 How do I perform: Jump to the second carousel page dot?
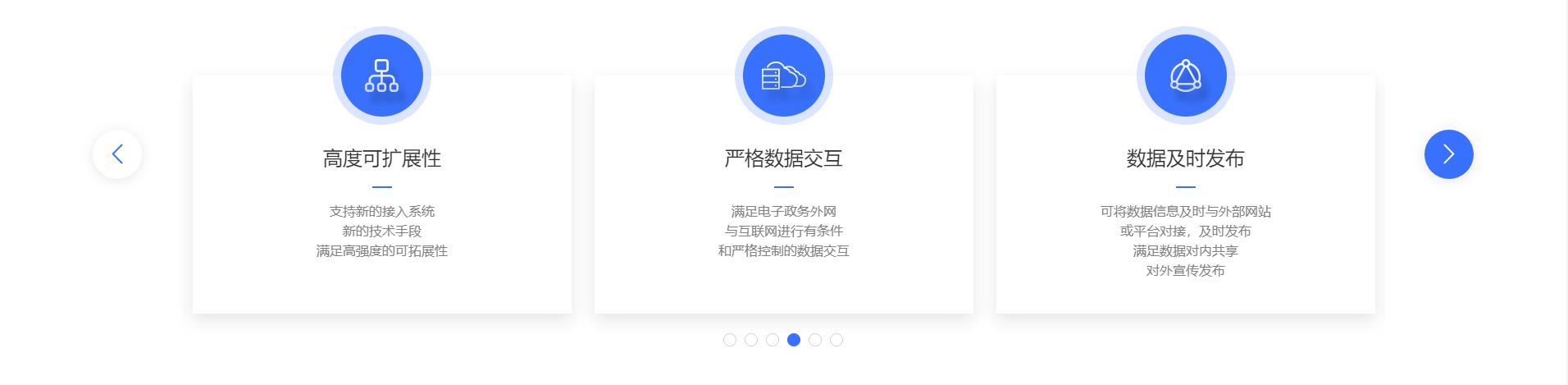(x=751, y=340)
